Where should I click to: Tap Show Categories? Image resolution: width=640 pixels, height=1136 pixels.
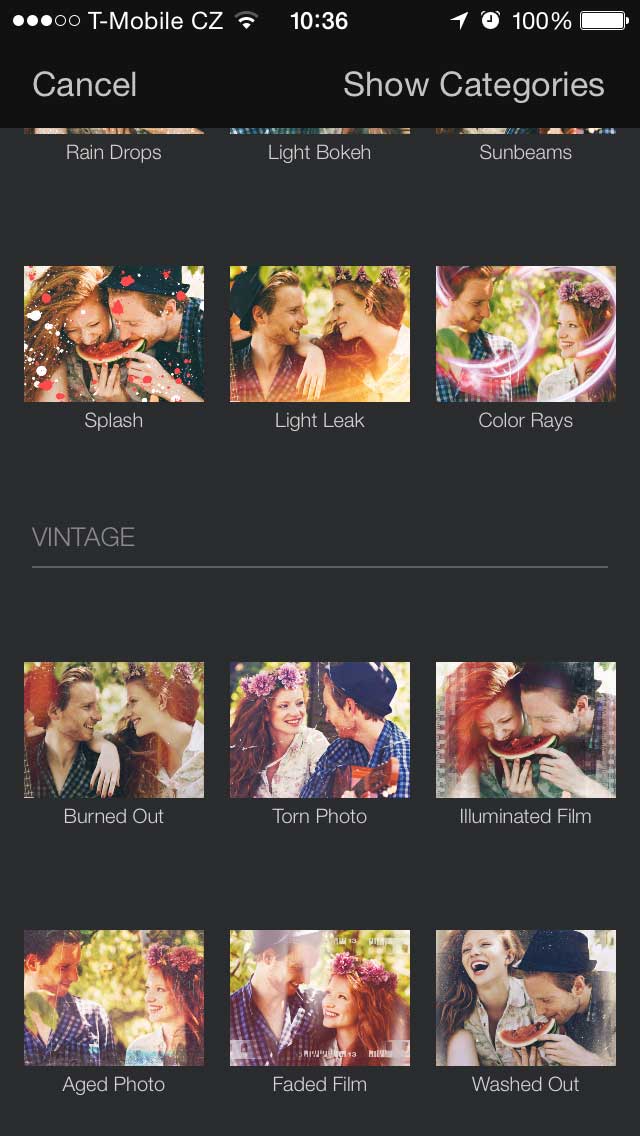[x=473, y=85]
